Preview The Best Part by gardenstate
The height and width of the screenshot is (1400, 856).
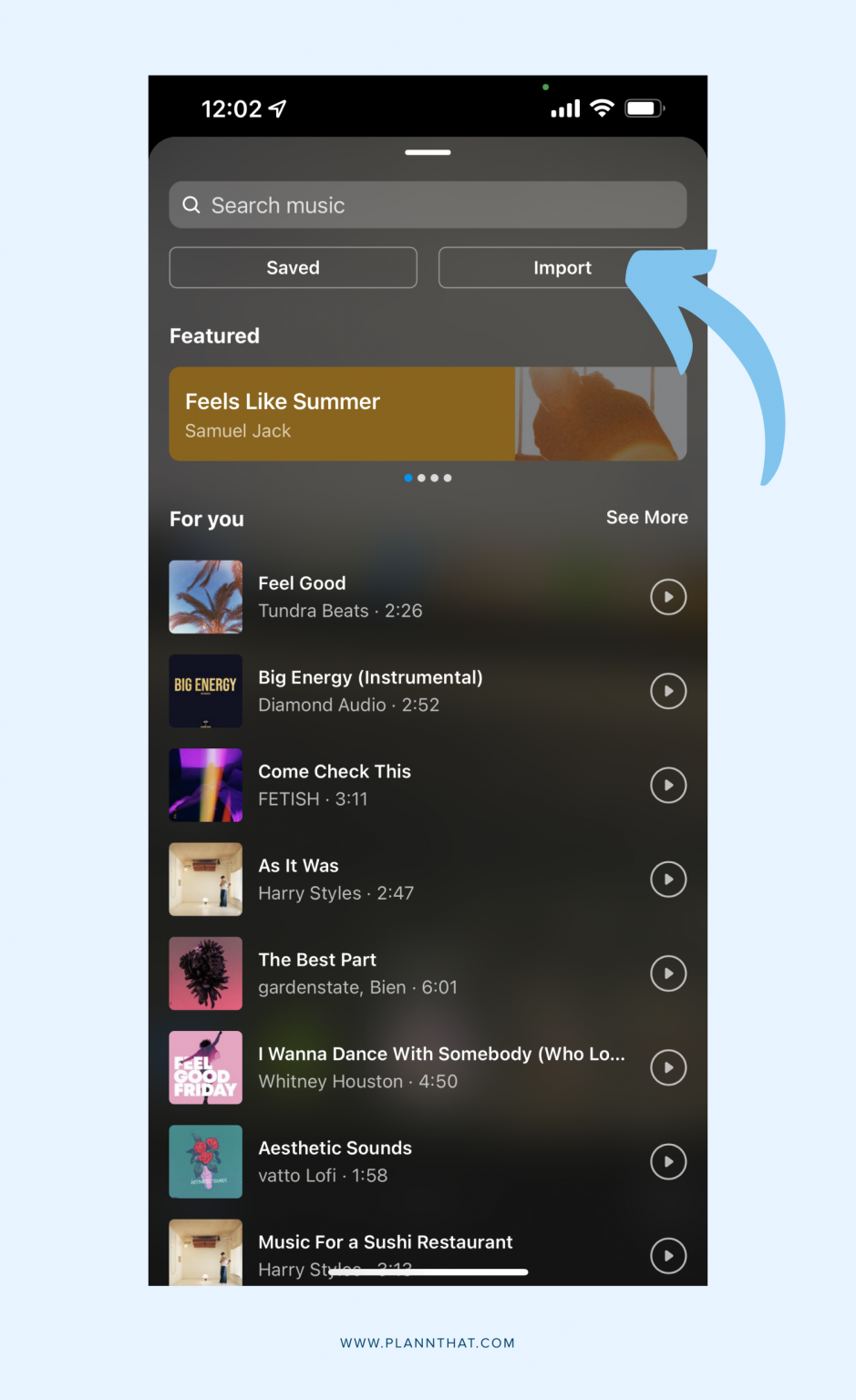tap(668, 973)
